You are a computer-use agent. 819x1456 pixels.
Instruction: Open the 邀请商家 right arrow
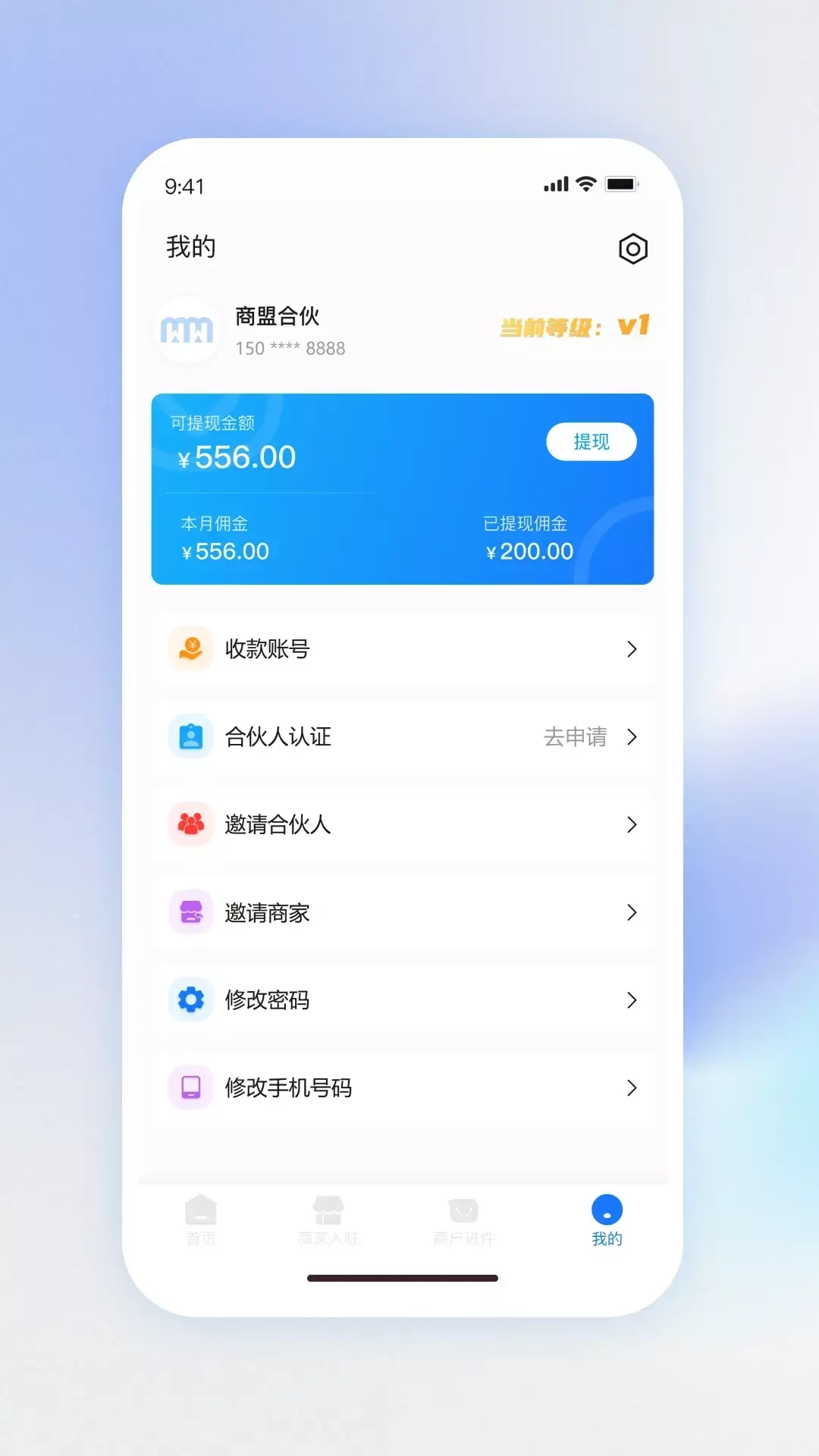point(632,913)
